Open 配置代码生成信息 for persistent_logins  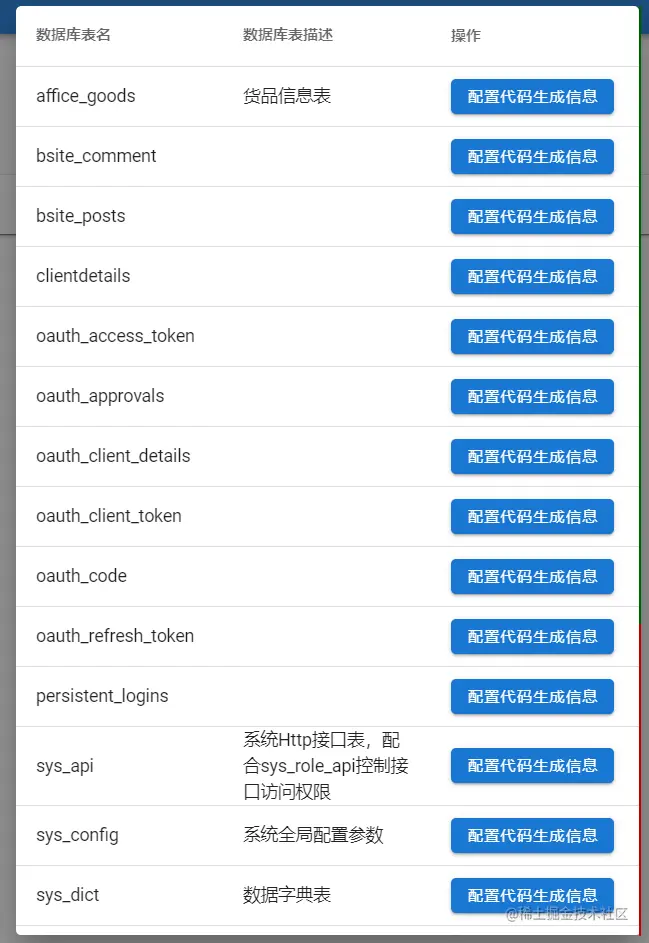(532, 697)
